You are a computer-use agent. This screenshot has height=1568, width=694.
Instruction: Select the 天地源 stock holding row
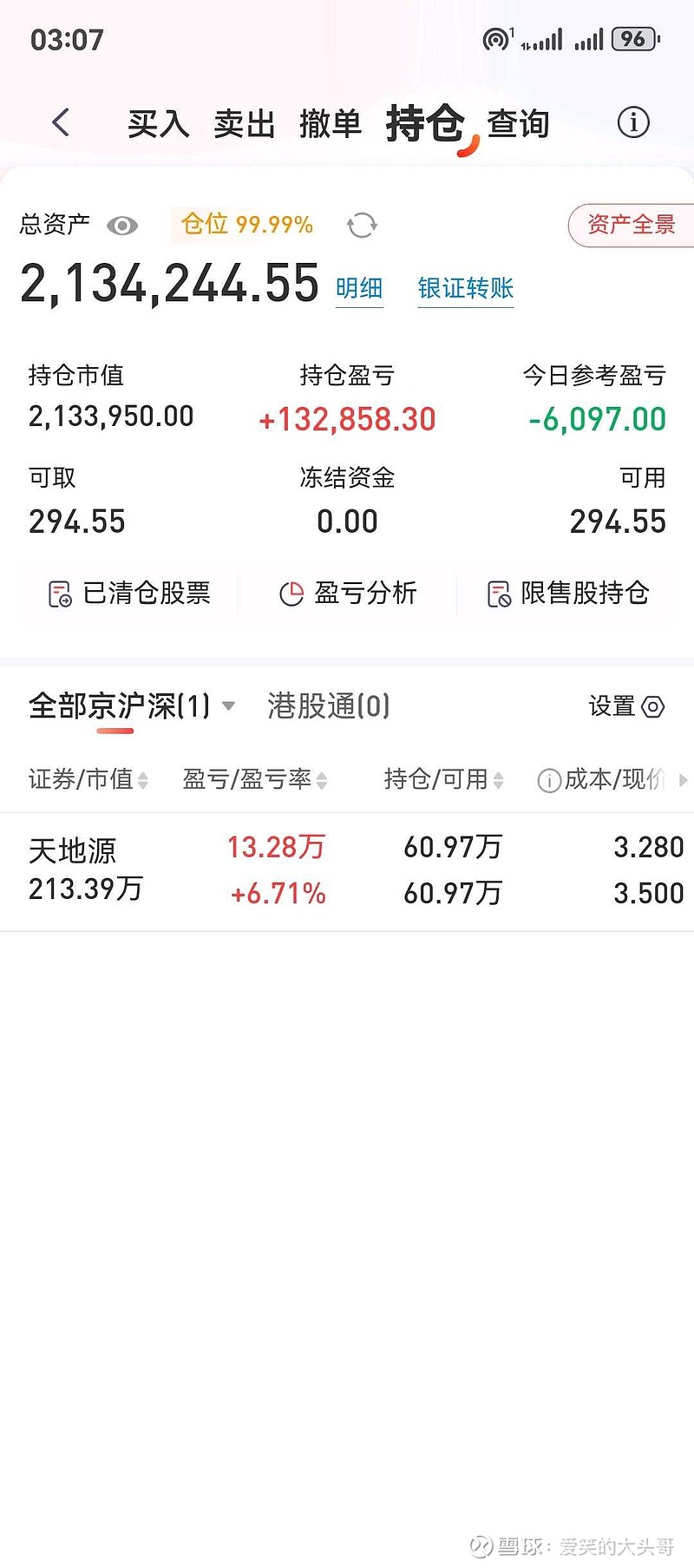pos(347,868)
